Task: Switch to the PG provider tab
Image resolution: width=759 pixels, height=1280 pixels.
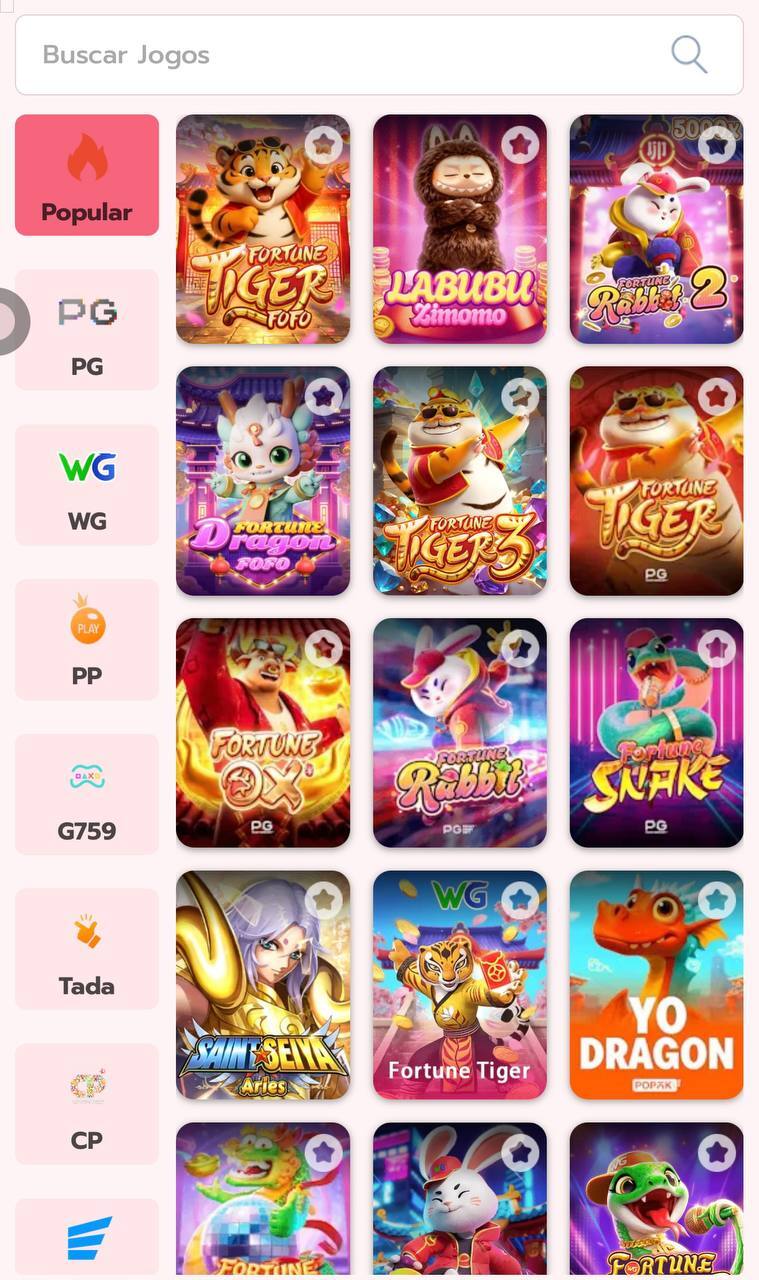Action: pos(87,330)
